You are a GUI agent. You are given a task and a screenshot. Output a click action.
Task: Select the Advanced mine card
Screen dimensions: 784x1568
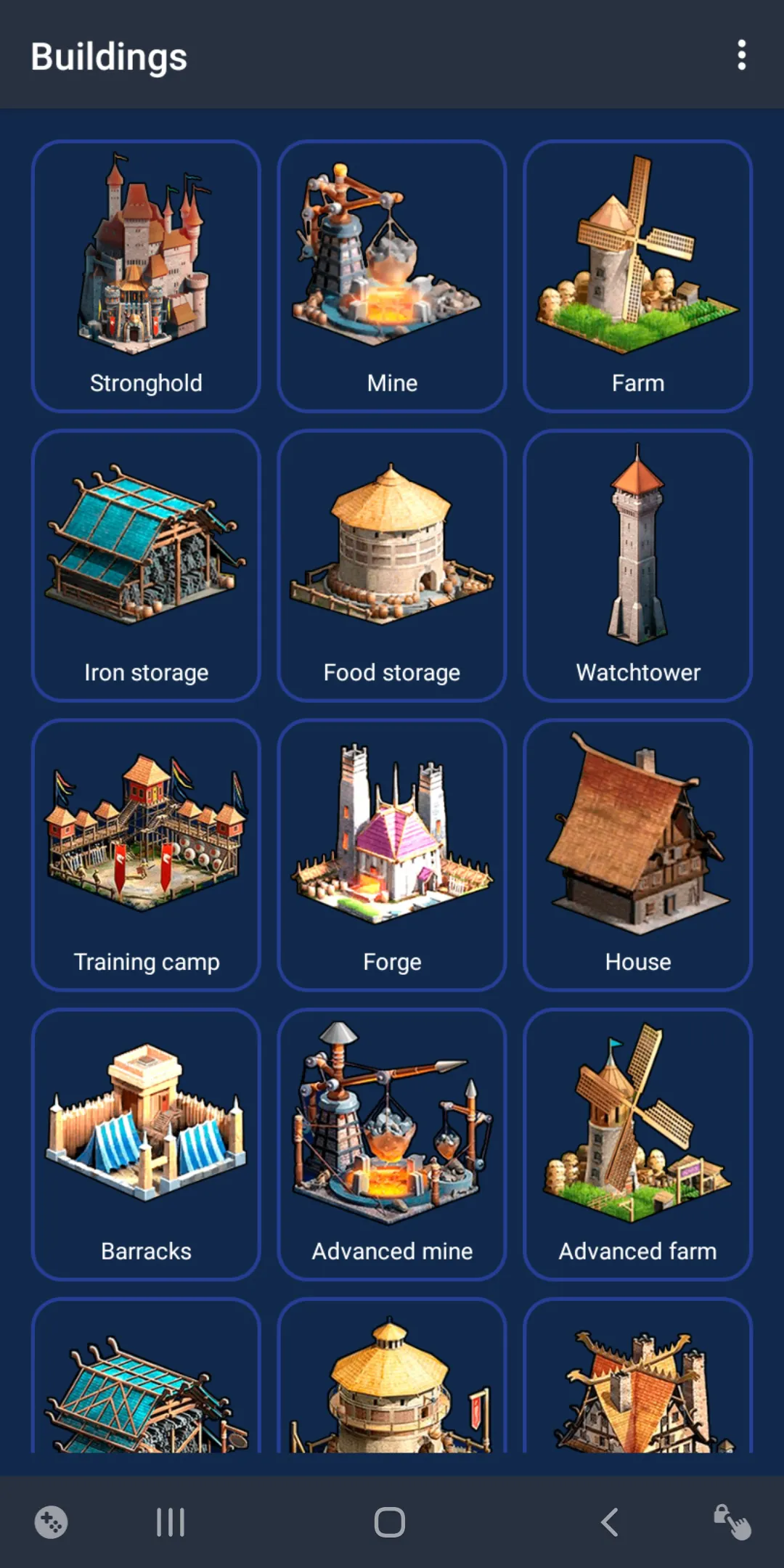(x=392, y=1144)
